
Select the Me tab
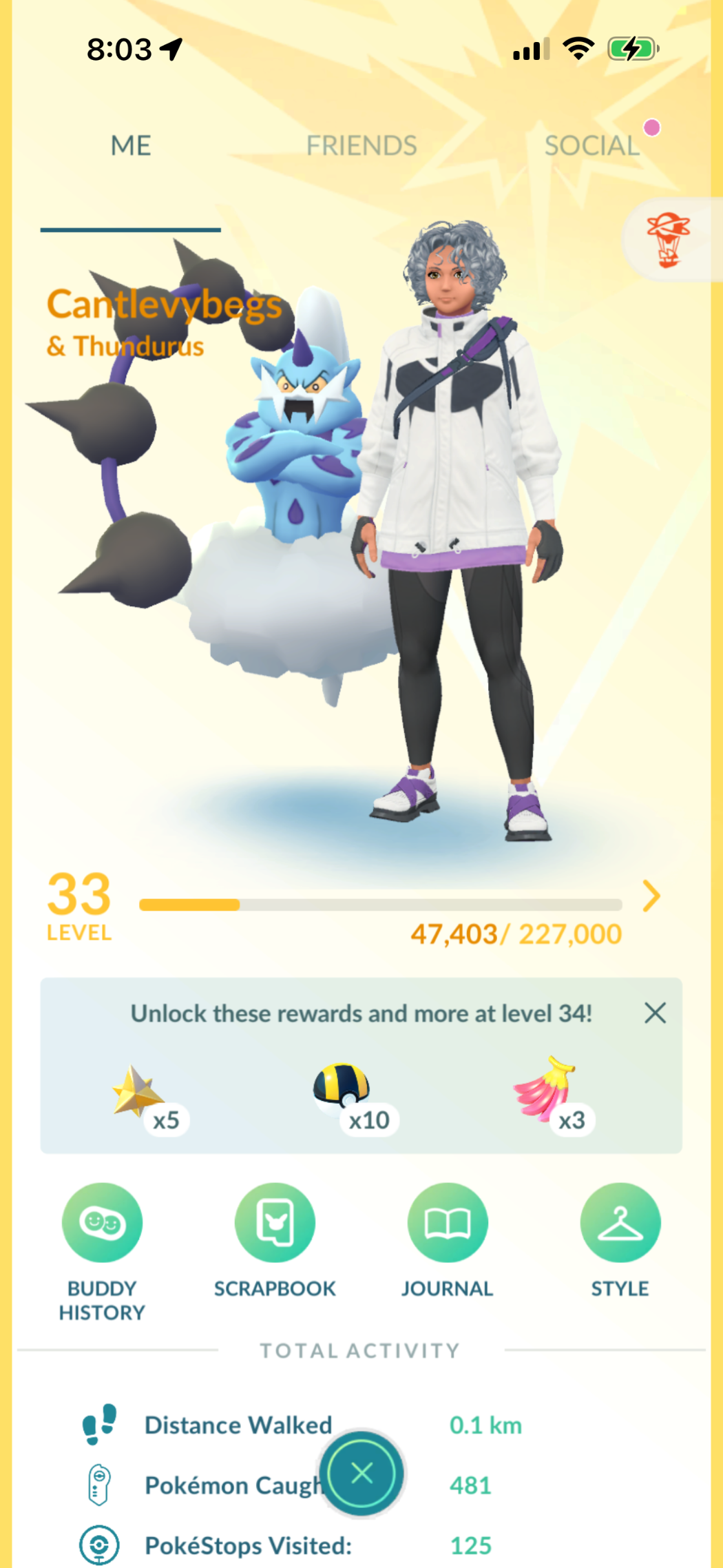(x=131, y=146)
